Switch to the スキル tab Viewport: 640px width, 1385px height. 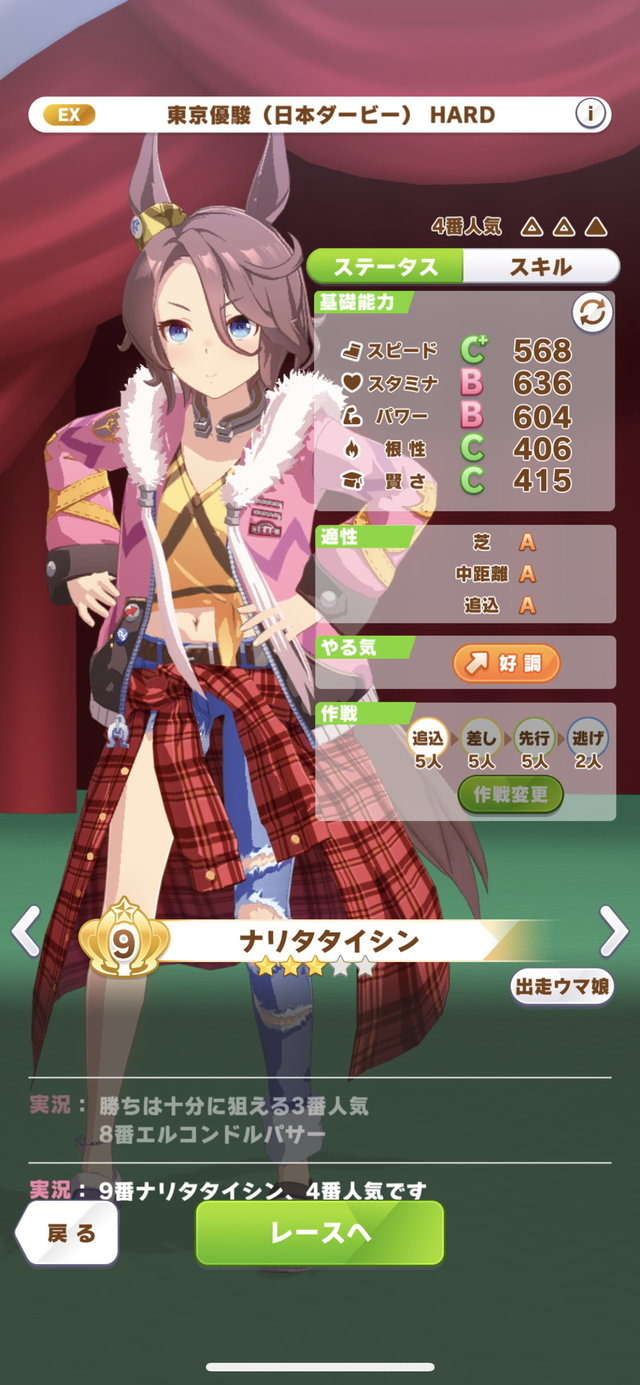(x=540, y=267)
